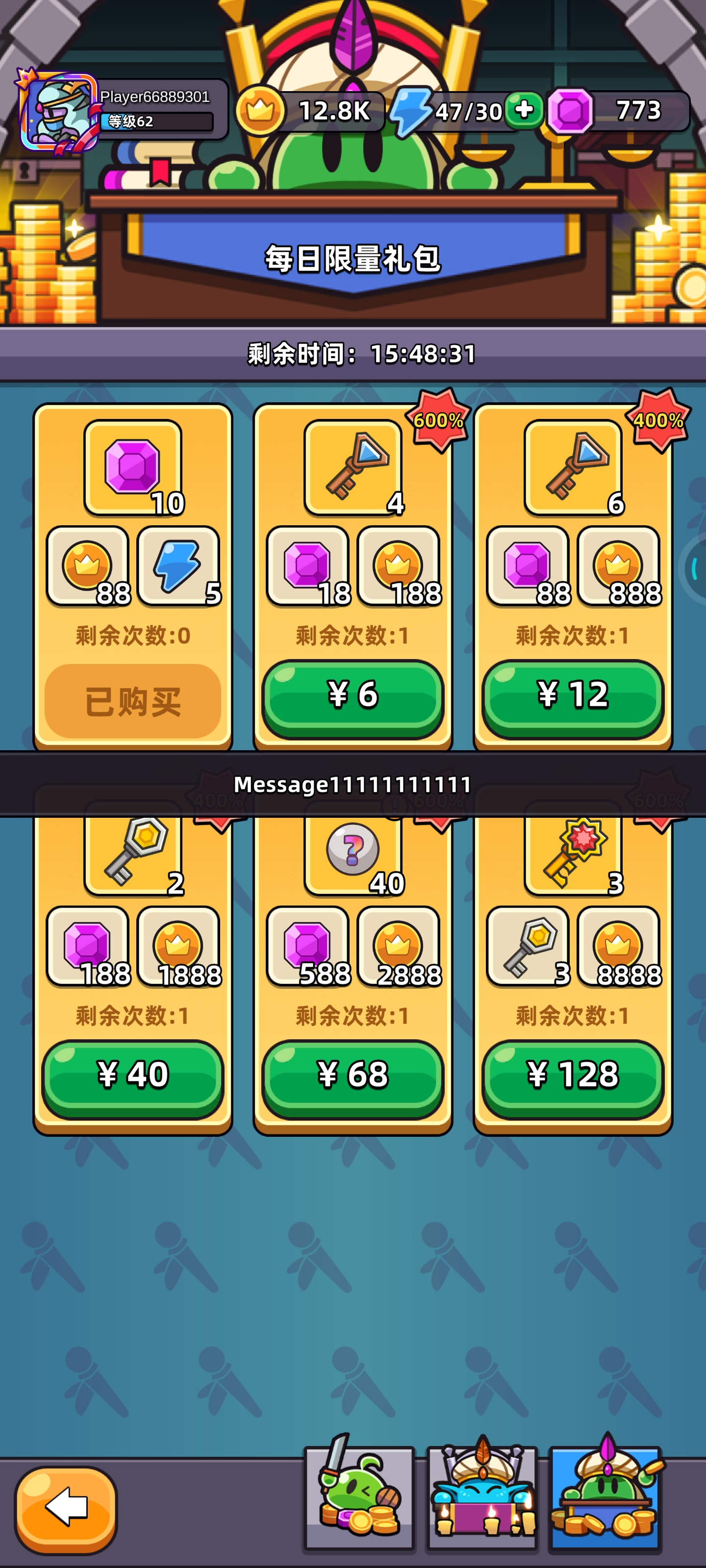Viewport: 706px width, 1568px height.
Task: Go back with the orange arrow button
Action: pyautogui.click(x=66, y=1509)
